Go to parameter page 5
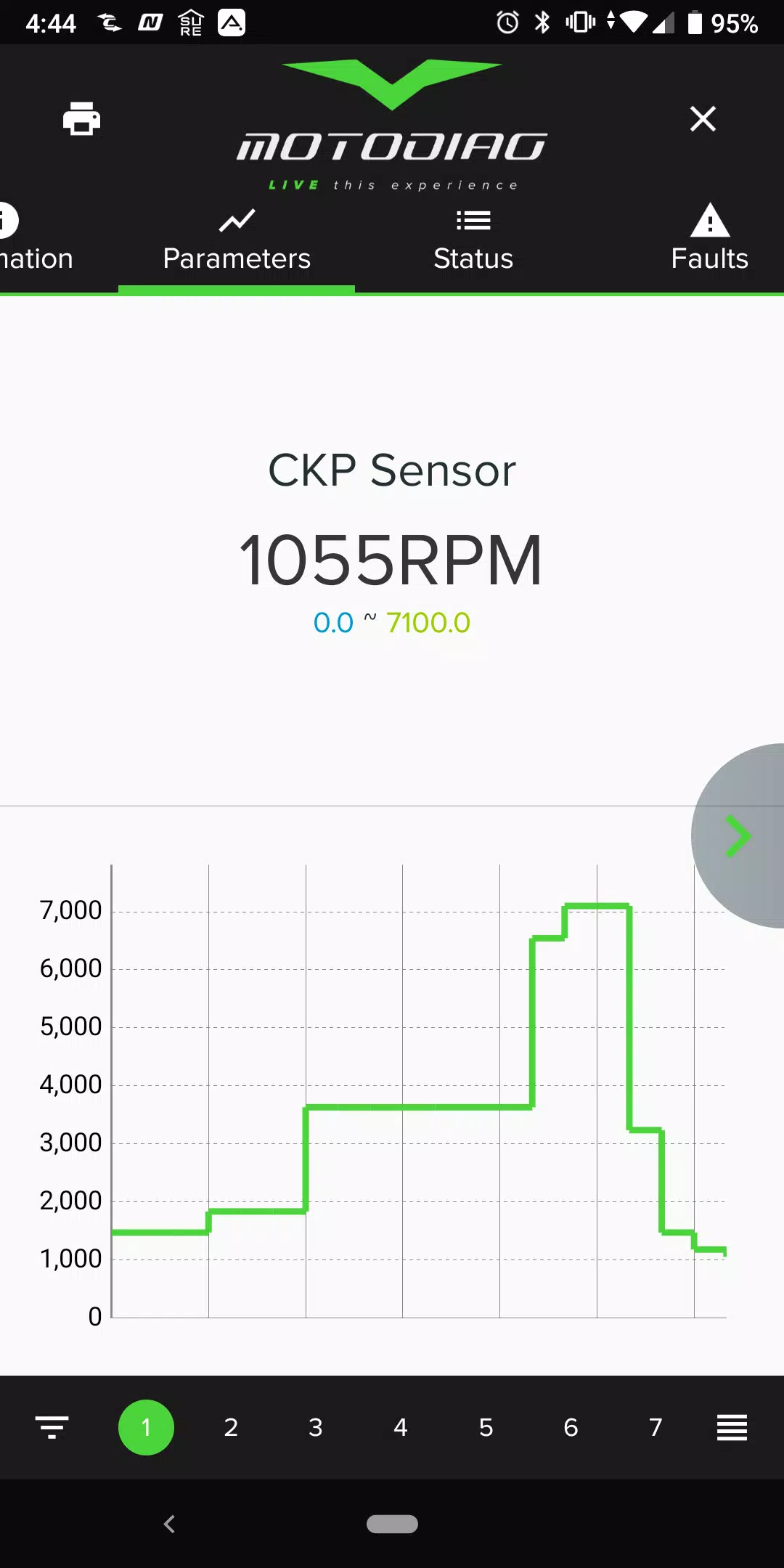The height and width of the screenshot is (1568, 784). pyautogui.click(x=486, y=1427)
